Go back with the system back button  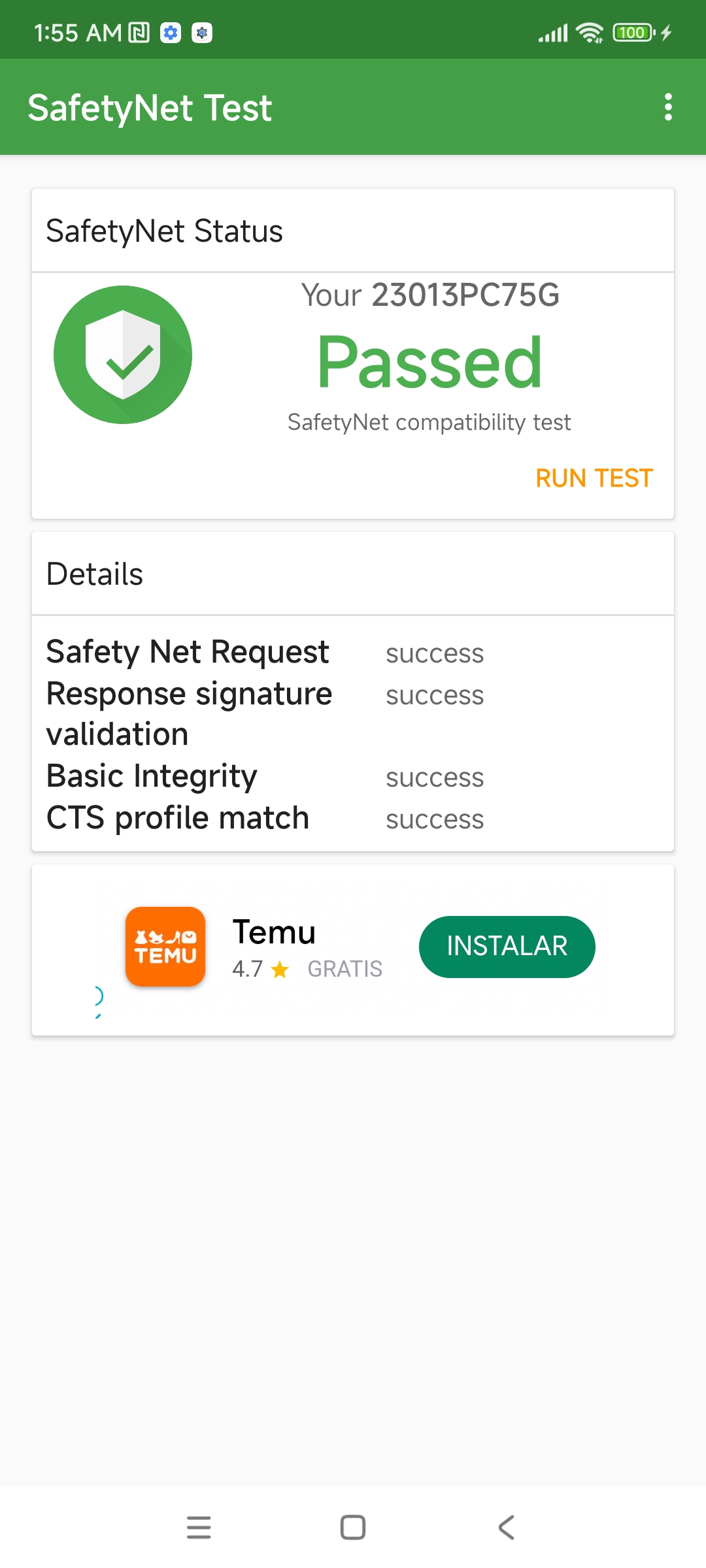tap(507, 1527)
